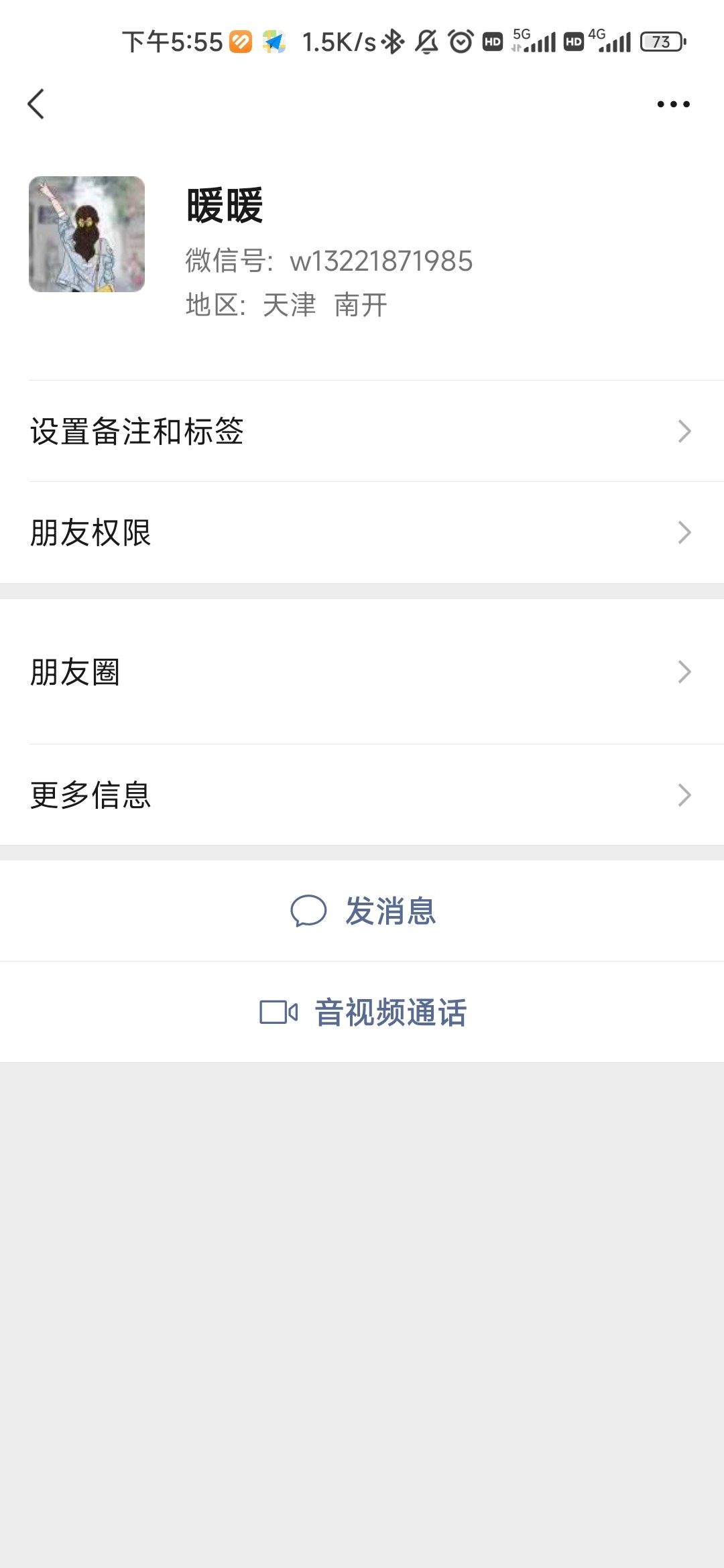Tap the HD indicator in the status bar
Screen dimensions: 724x1568
tap(492, 42)
